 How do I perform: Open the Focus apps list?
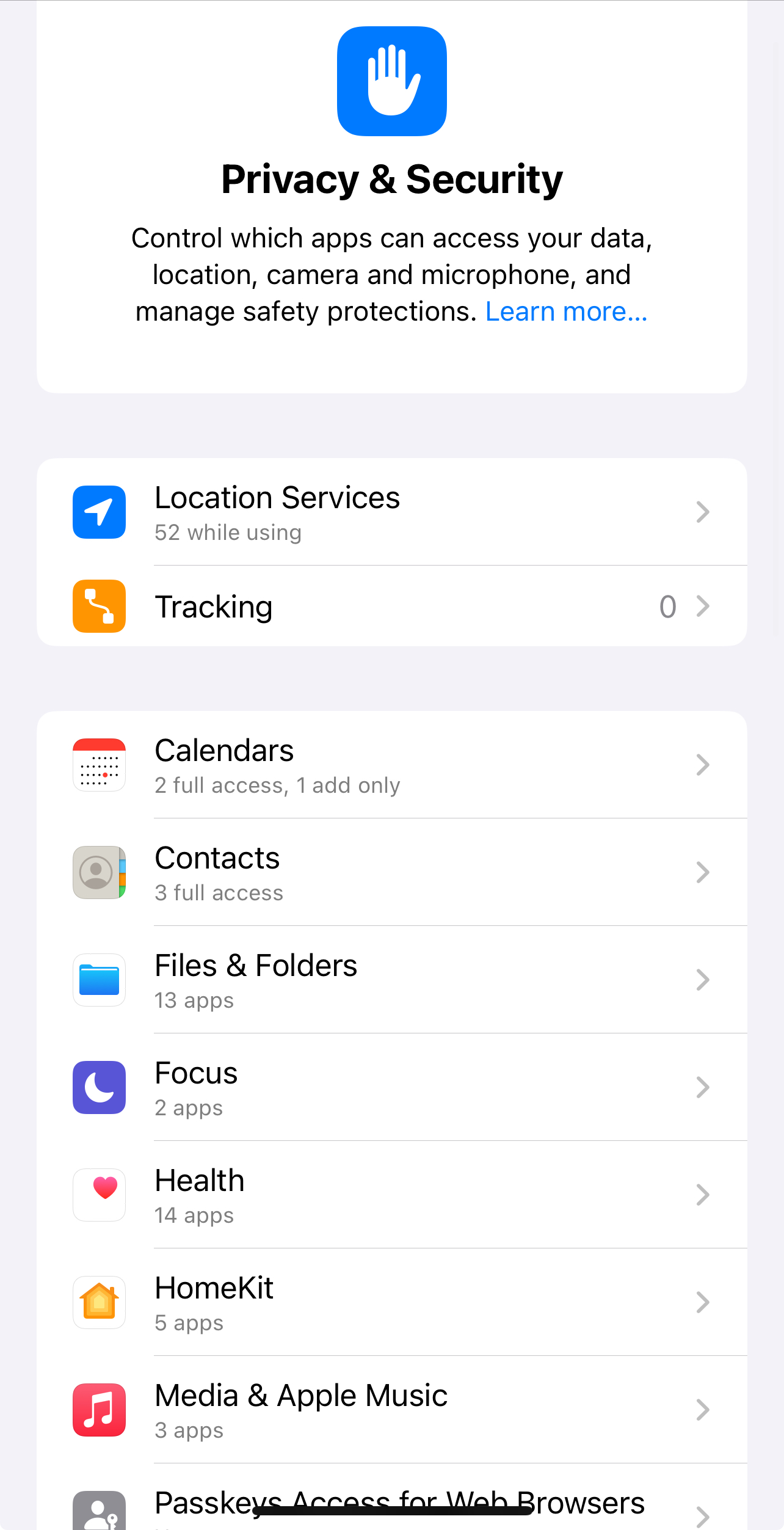click(x=392, y=1087)
